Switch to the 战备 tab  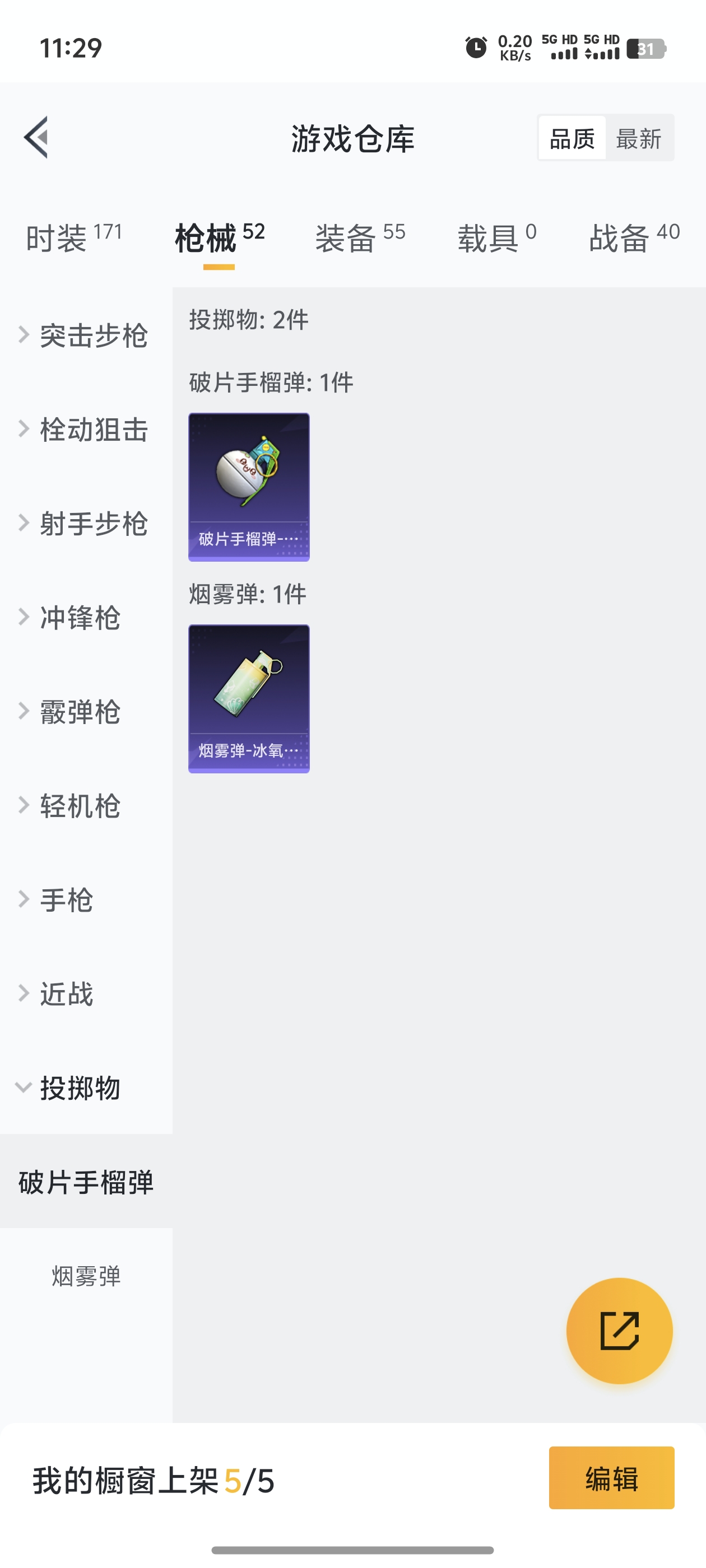click(634, 237)
